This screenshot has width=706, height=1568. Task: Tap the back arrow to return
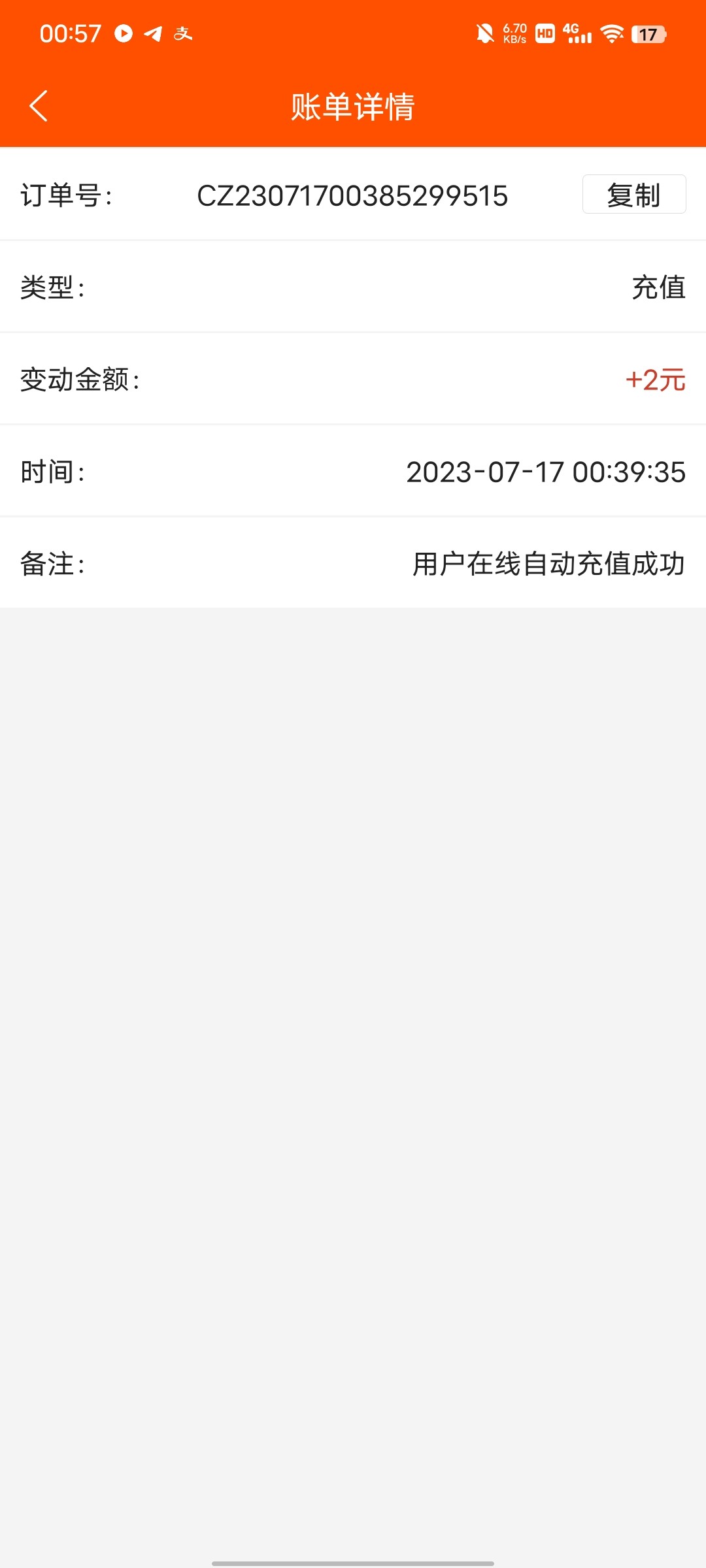point(37,106)
